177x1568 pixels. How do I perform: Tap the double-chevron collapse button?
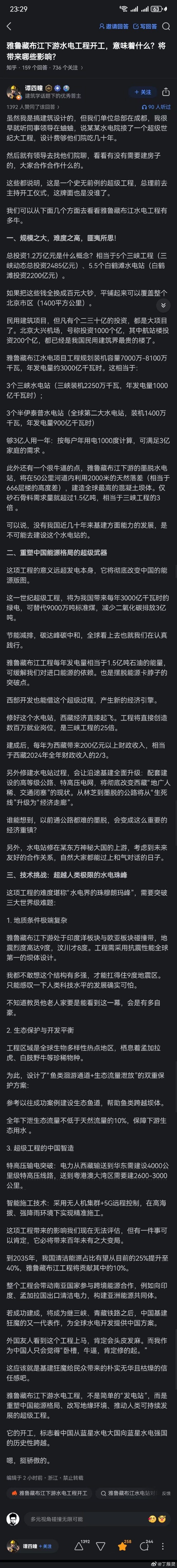163,305
